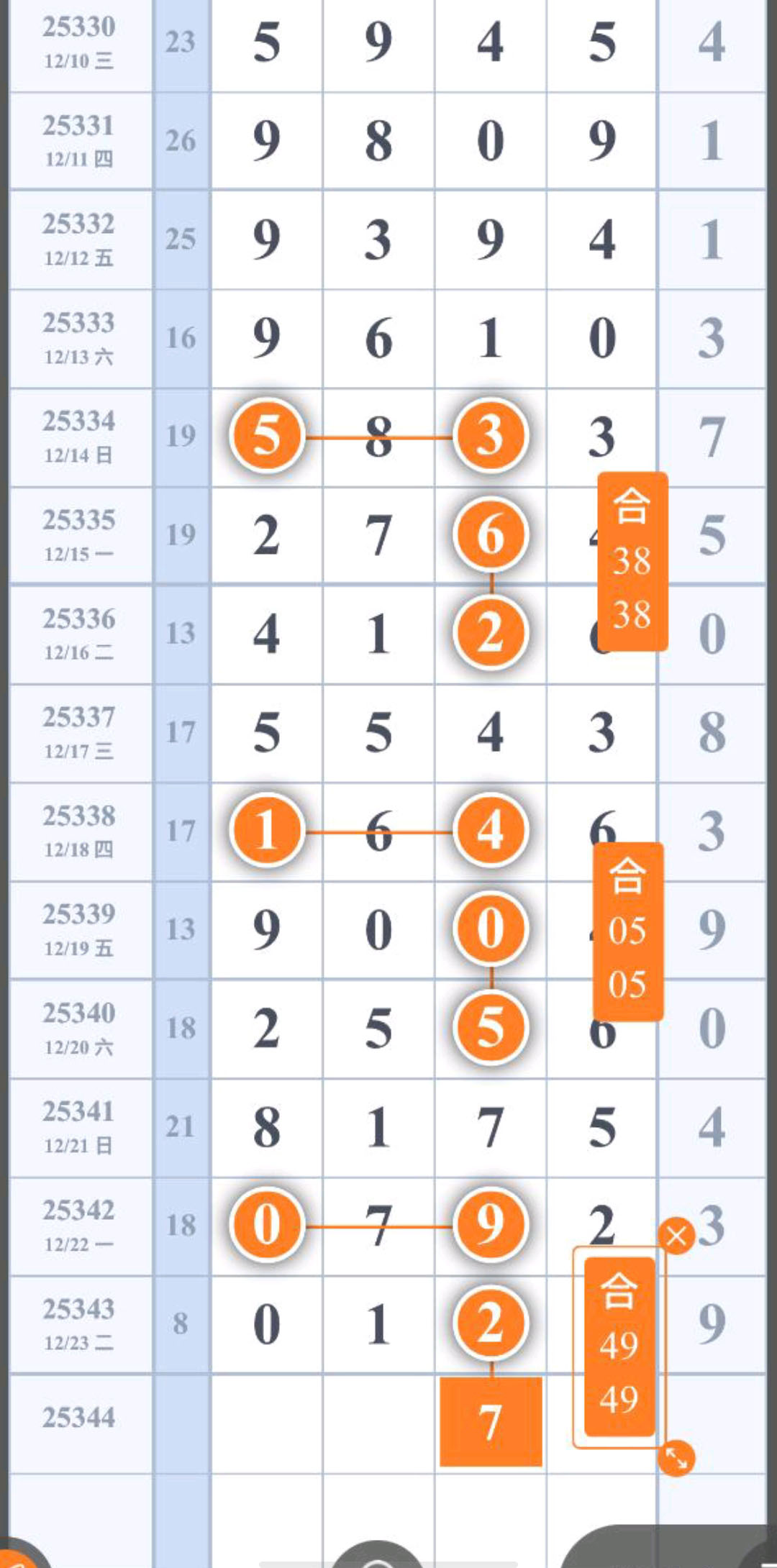The height and width of the screenshot is (1568, 777).
Task: Tap the orange square 7 in row 25344
Action: point(491,1421)
